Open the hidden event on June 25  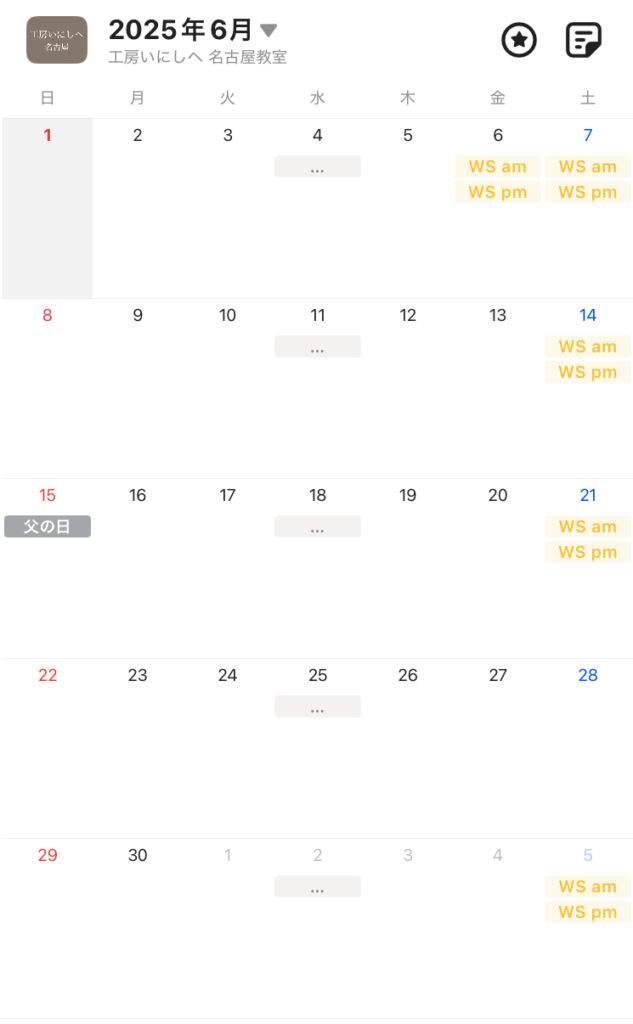pos(317,707)
